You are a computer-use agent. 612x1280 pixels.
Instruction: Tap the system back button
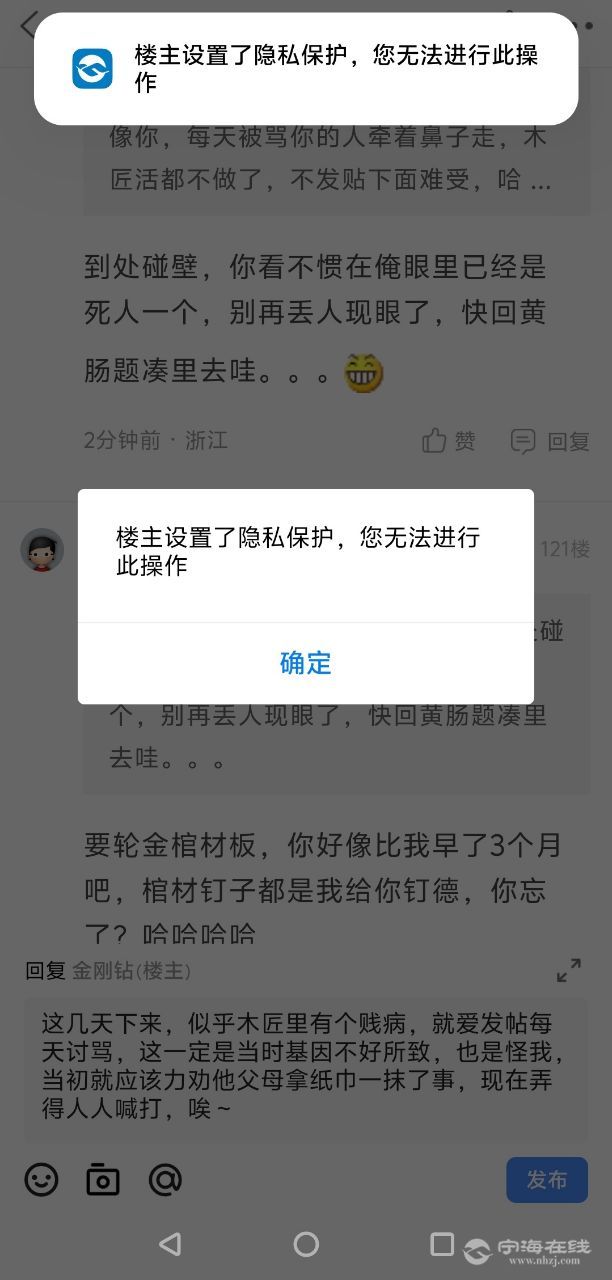tap(170, 1244)
